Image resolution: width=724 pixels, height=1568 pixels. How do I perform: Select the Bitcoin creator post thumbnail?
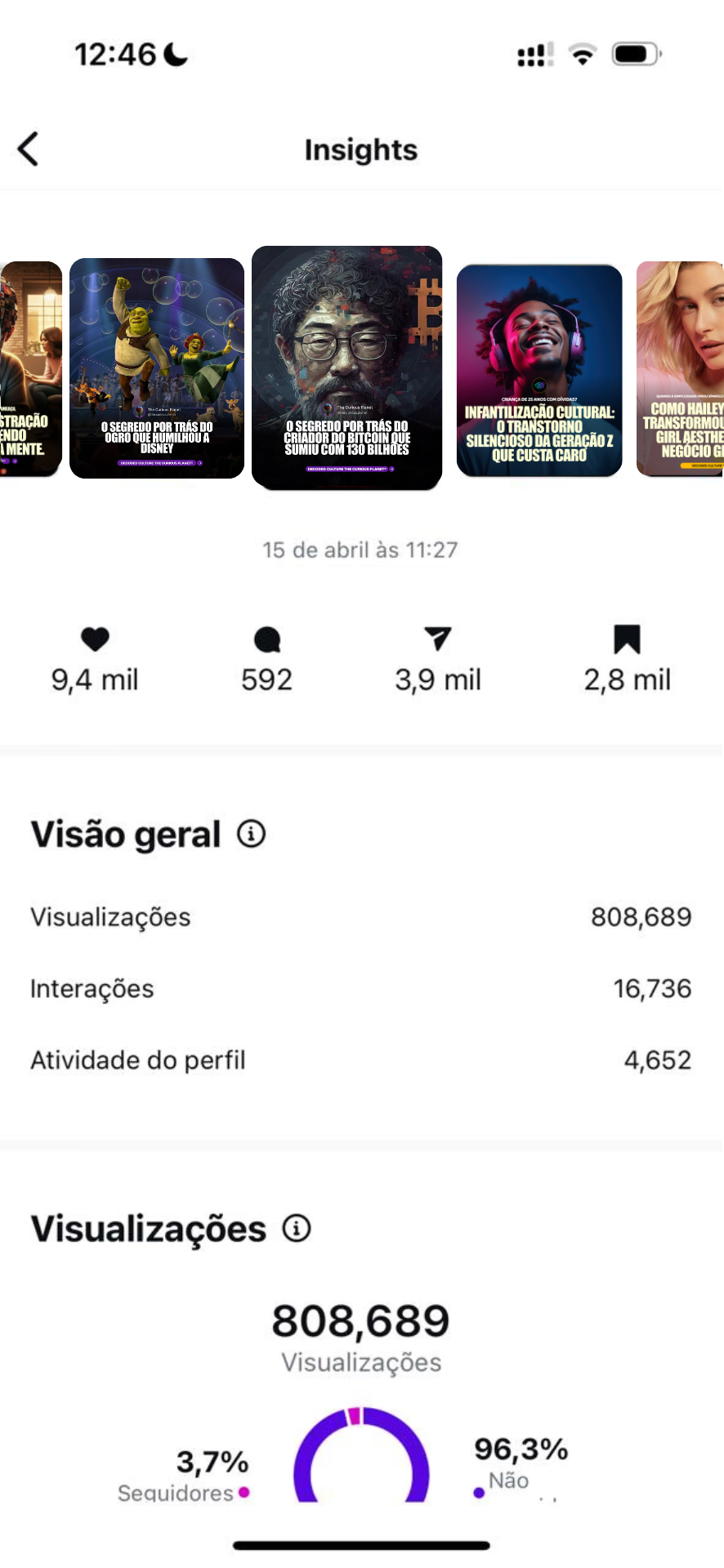346,367
